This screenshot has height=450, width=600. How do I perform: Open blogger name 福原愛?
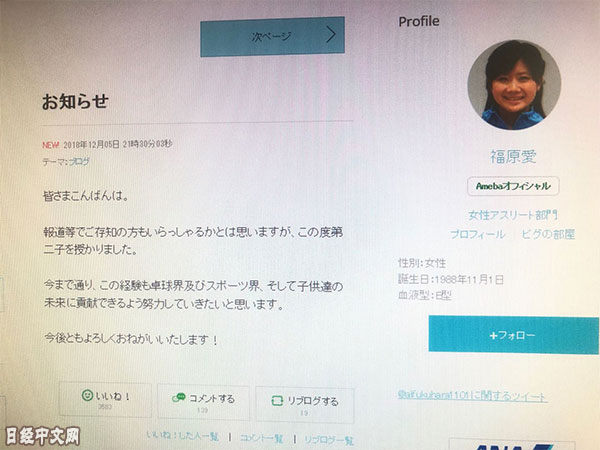[x=513, y=158]
